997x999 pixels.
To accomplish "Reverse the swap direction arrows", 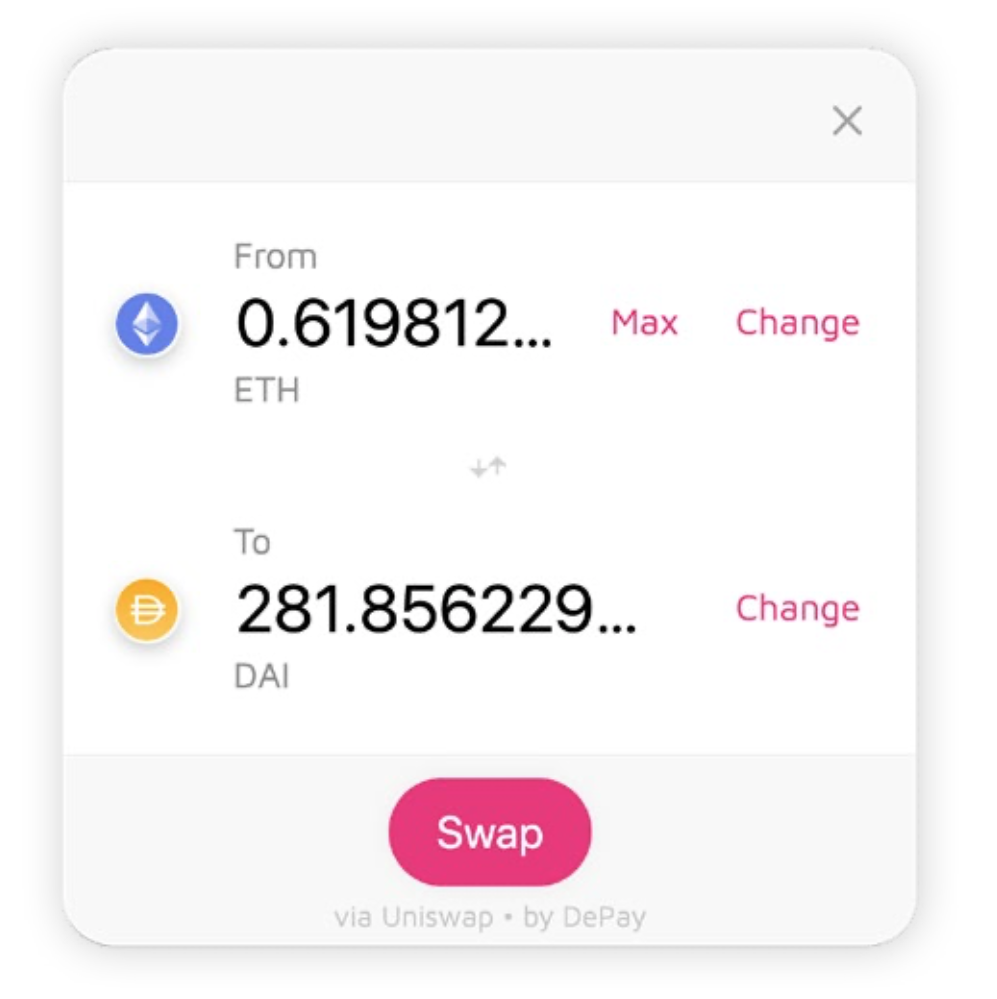I will click(x=488, y=466).
